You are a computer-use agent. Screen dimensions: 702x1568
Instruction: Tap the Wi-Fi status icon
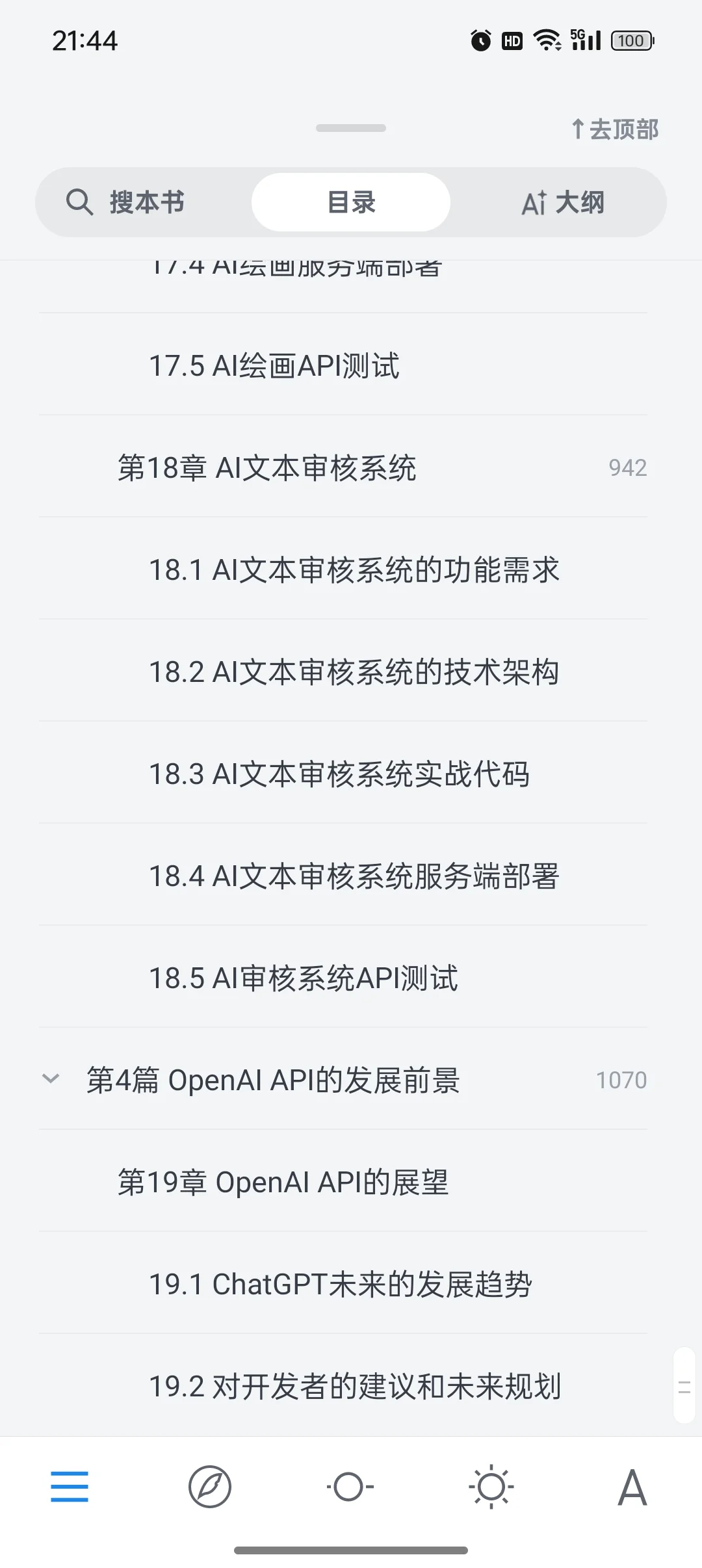[548, 40]
